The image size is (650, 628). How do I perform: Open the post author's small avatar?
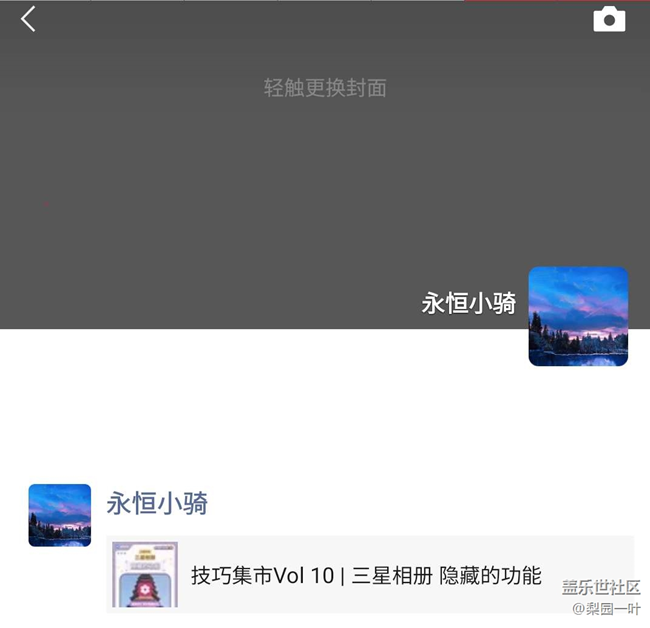[60, 515]
